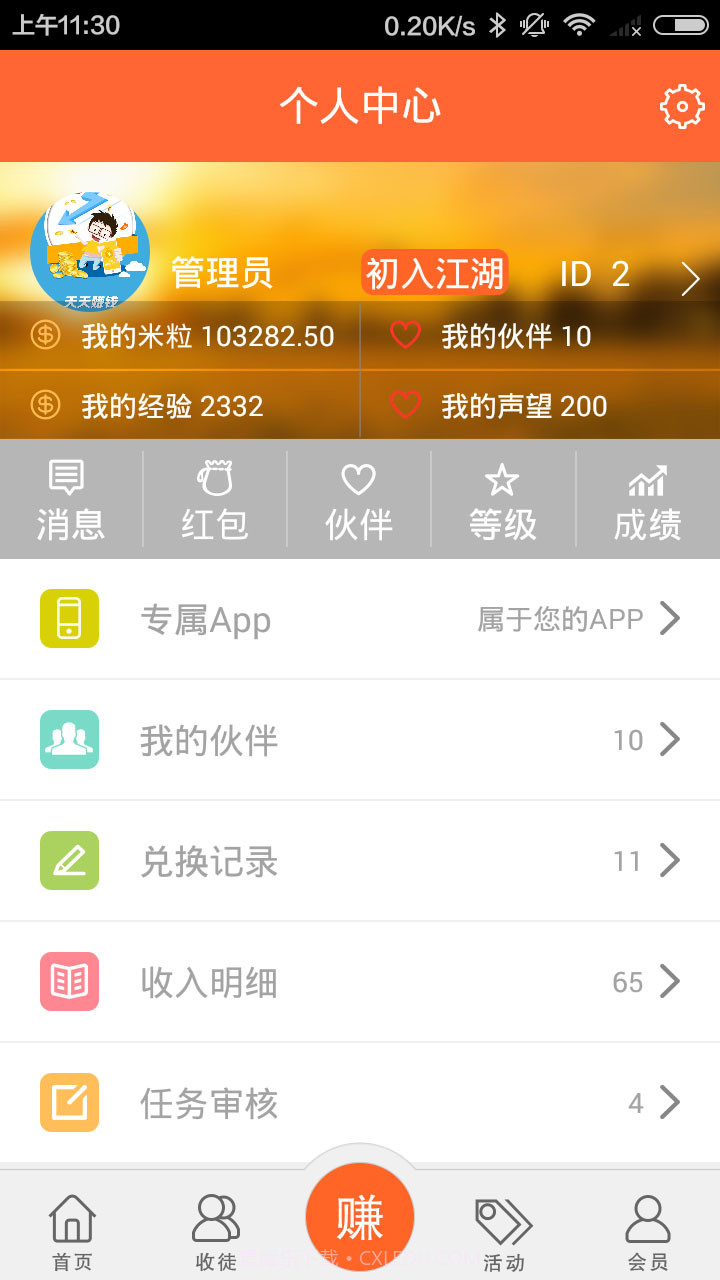
Task: Tap the 初入江湖 rank badge
Action: pos(434,272)
